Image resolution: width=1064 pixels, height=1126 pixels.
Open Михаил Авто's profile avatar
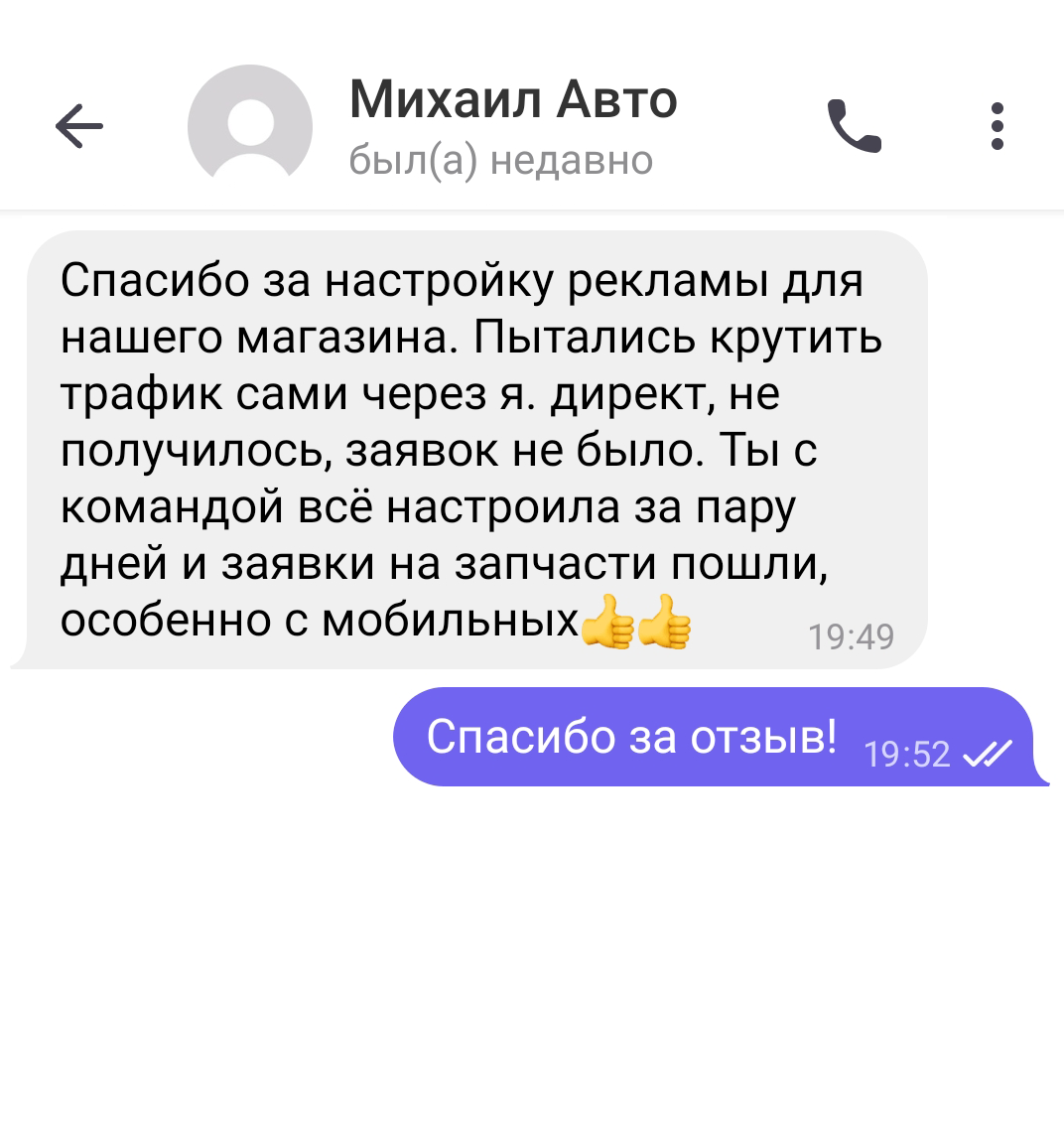point(250,126)
